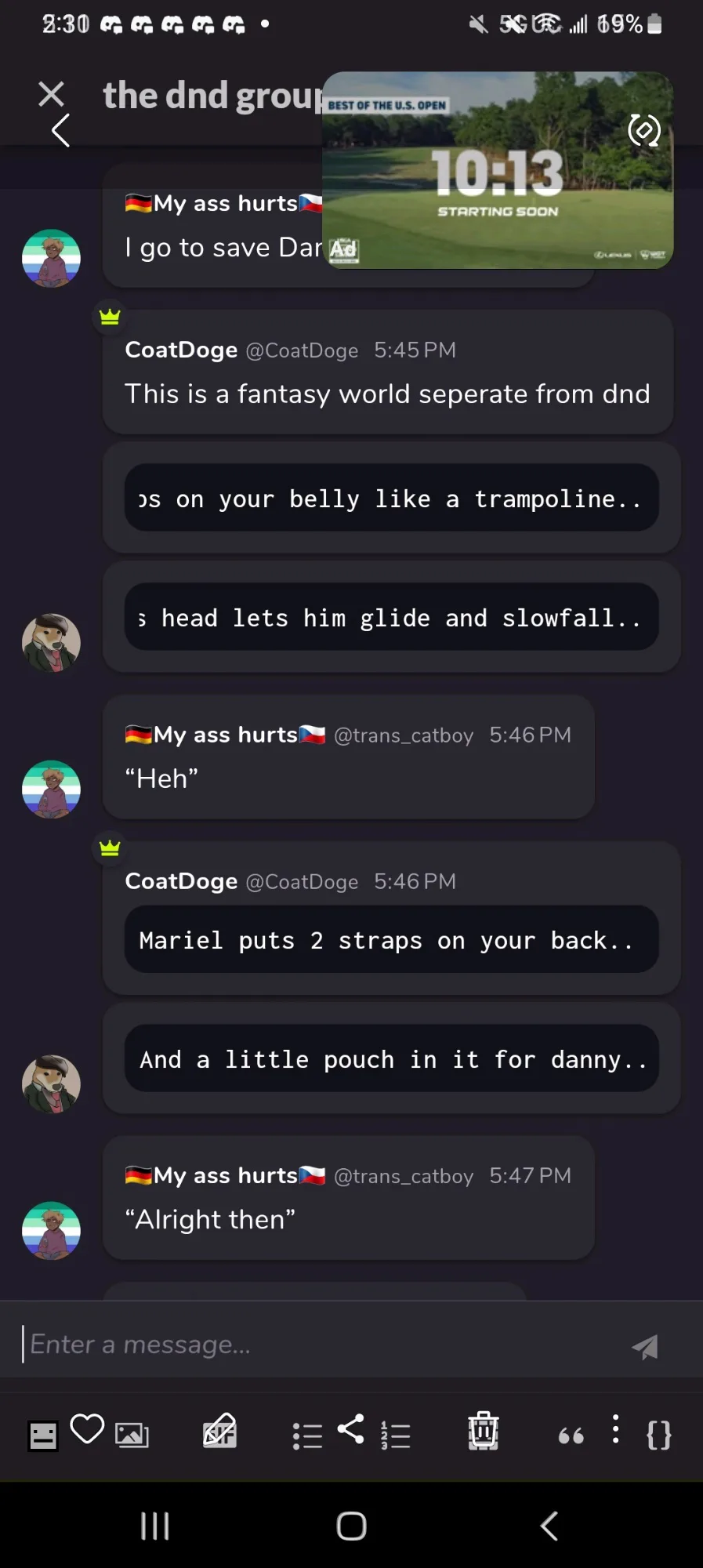703x1568 pixels.
Task: Open CoatDoge's avatar beside the danny pouch message
Action: [51, 1083]
